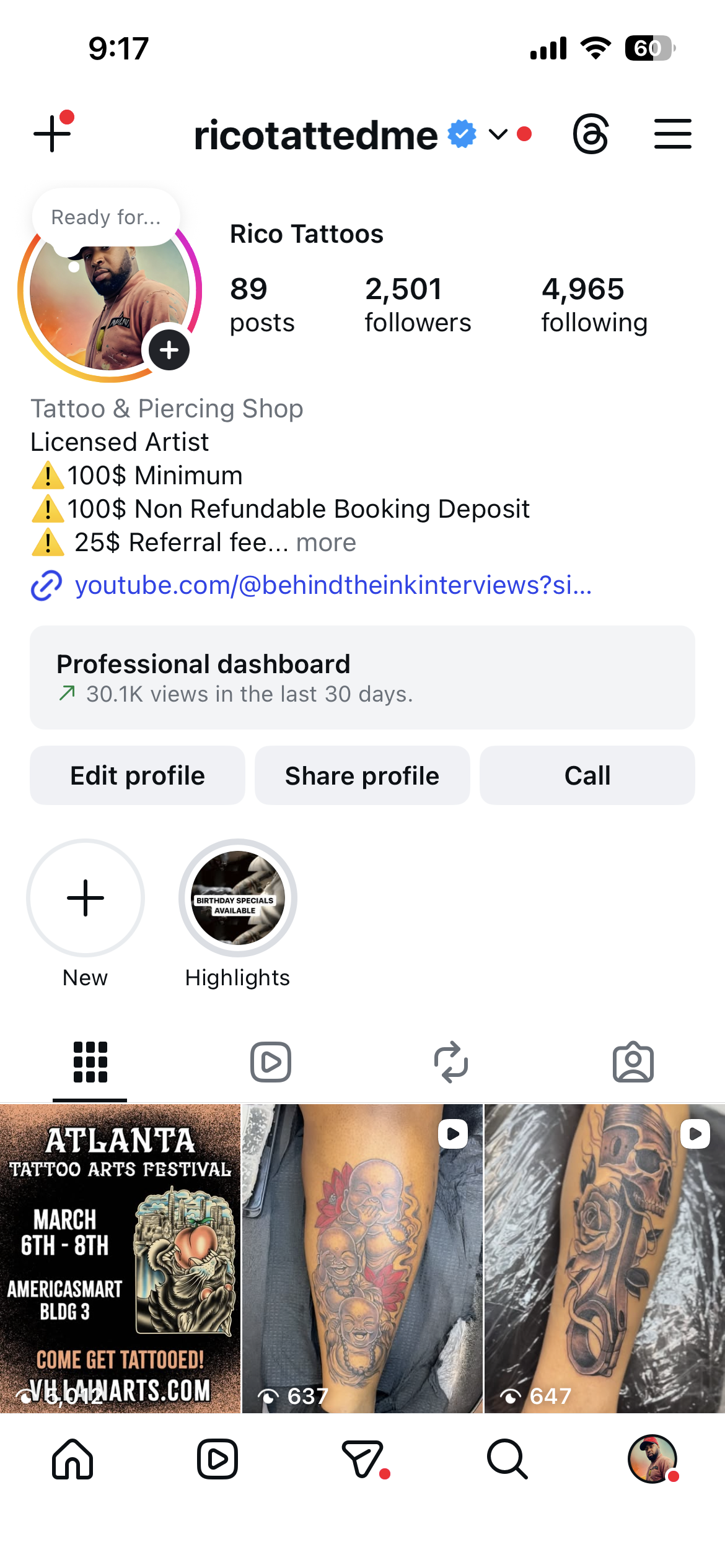Image resolution: width=725 pixels, height=1568 pixels.
Task: Expand the bio with more
Action: pos(326,543)
